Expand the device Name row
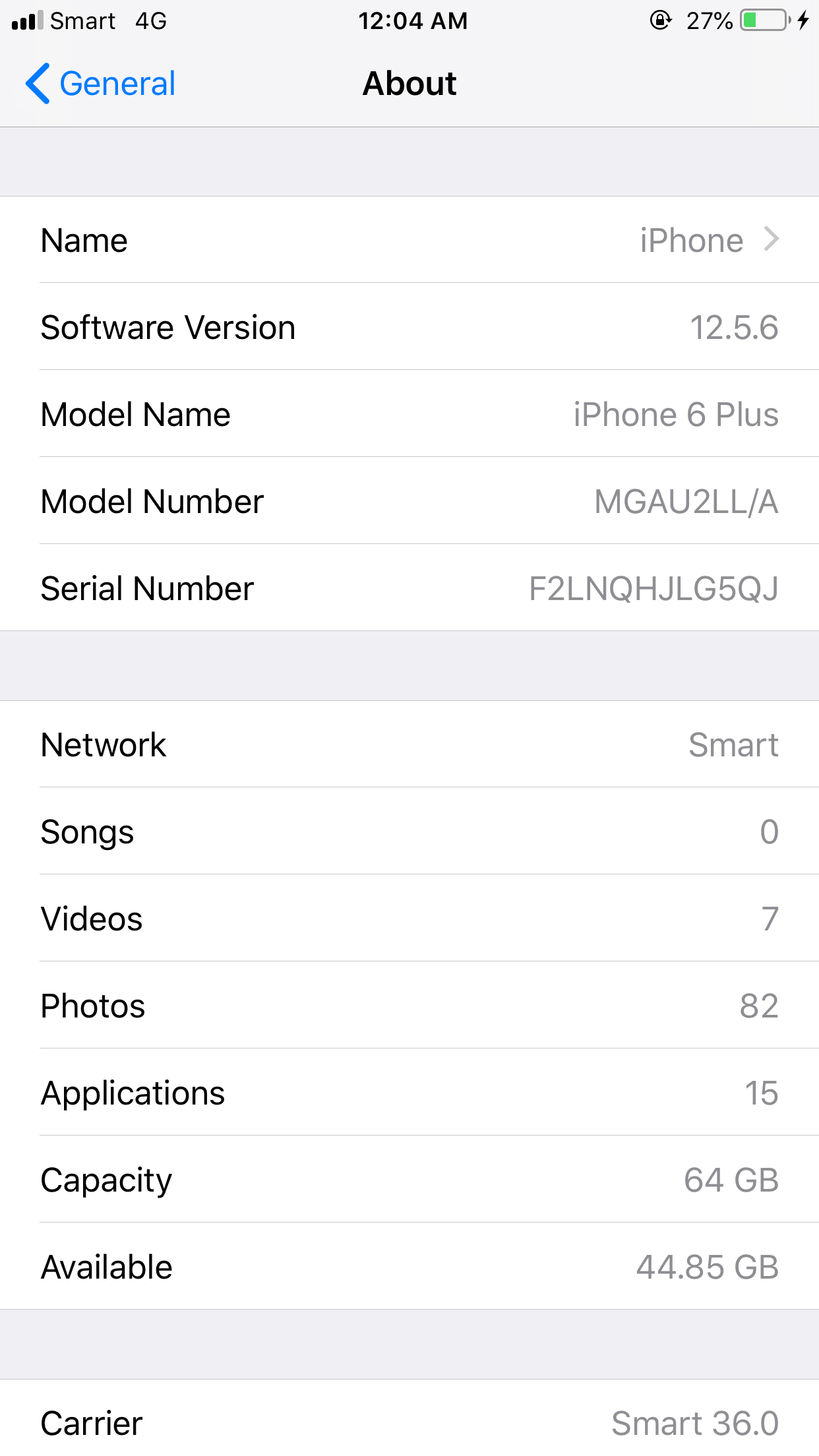 (x=409, y=240)
